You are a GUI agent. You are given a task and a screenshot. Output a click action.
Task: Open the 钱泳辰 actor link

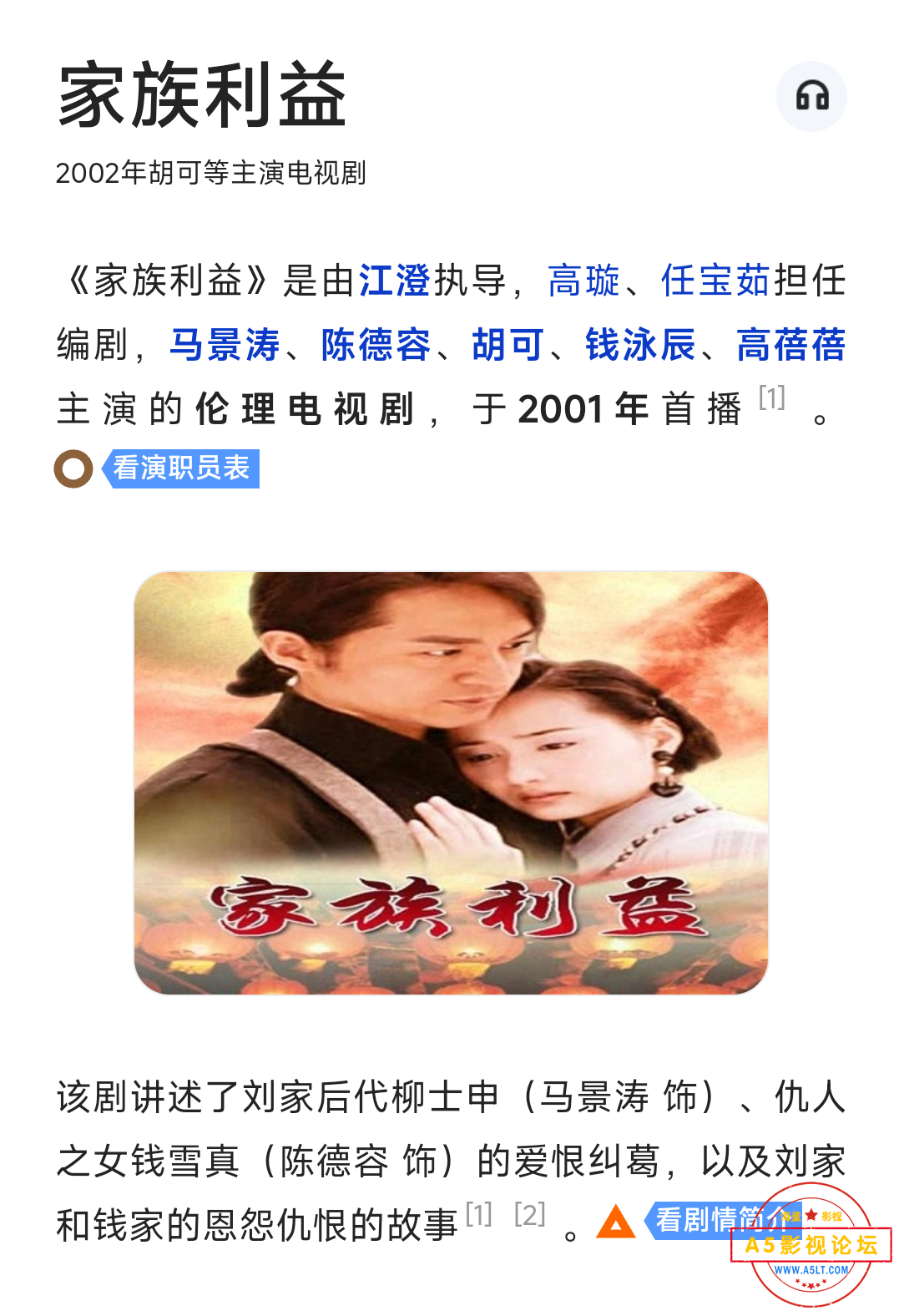coord(639,345)
